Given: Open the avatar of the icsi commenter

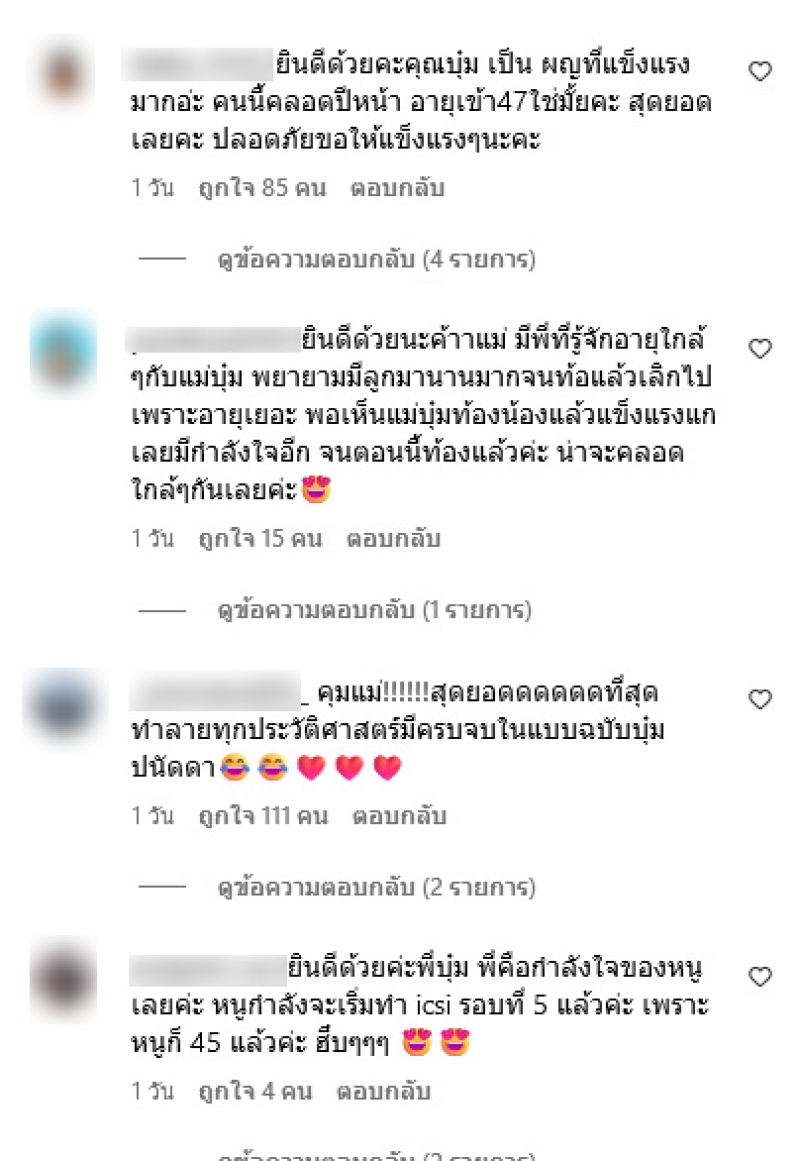Looking at the screenshot, I should pos(65,972).
